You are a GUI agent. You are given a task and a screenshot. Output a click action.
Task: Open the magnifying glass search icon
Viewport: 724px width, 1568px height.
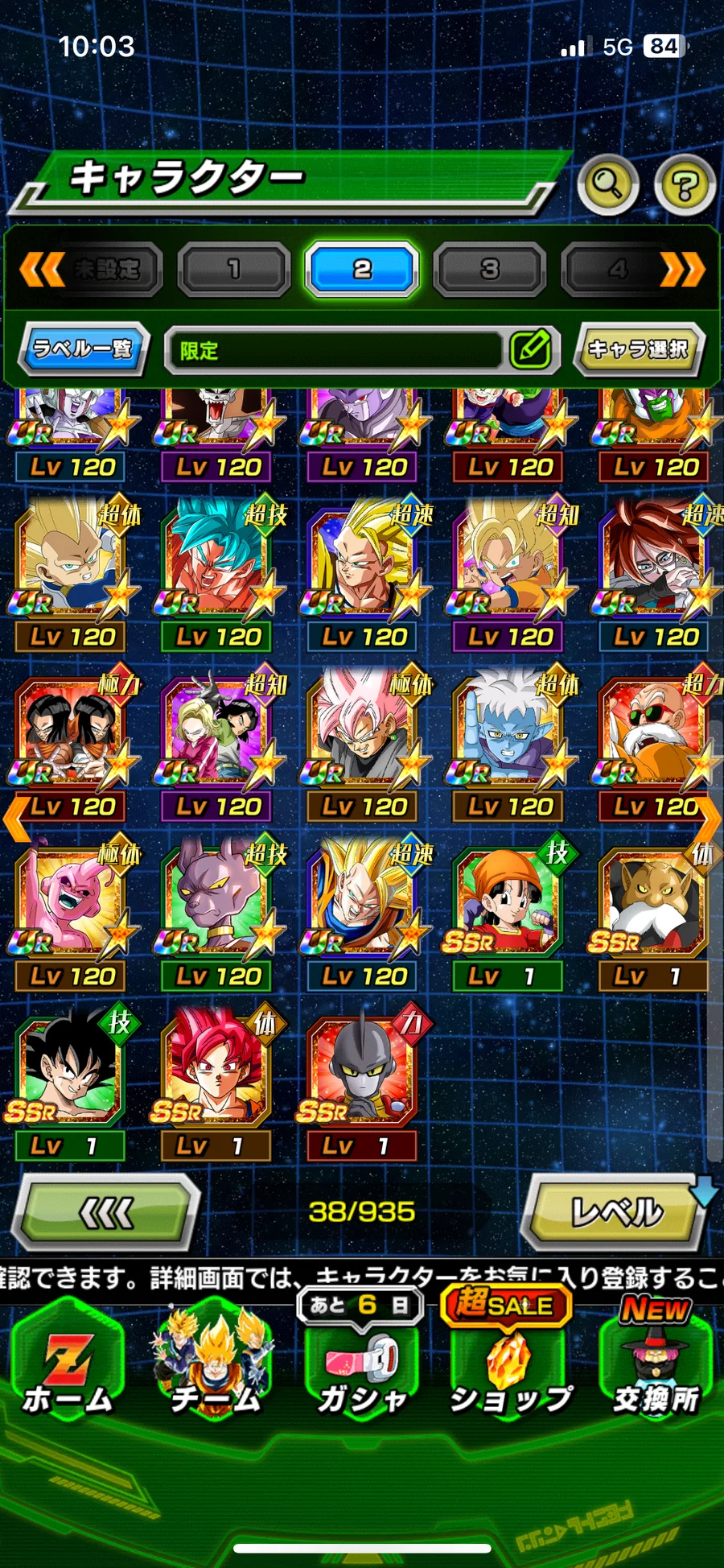pos(608,185)
